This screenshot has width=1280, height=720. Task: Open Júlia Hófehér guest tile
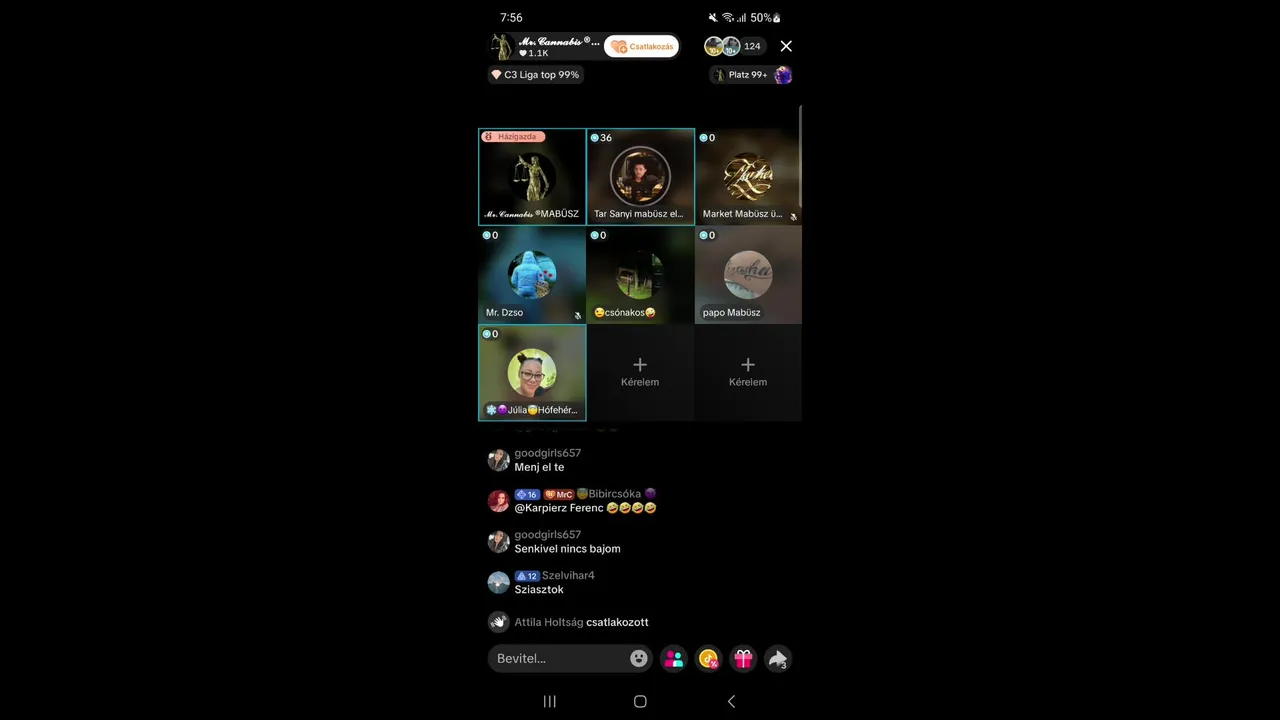532,373
